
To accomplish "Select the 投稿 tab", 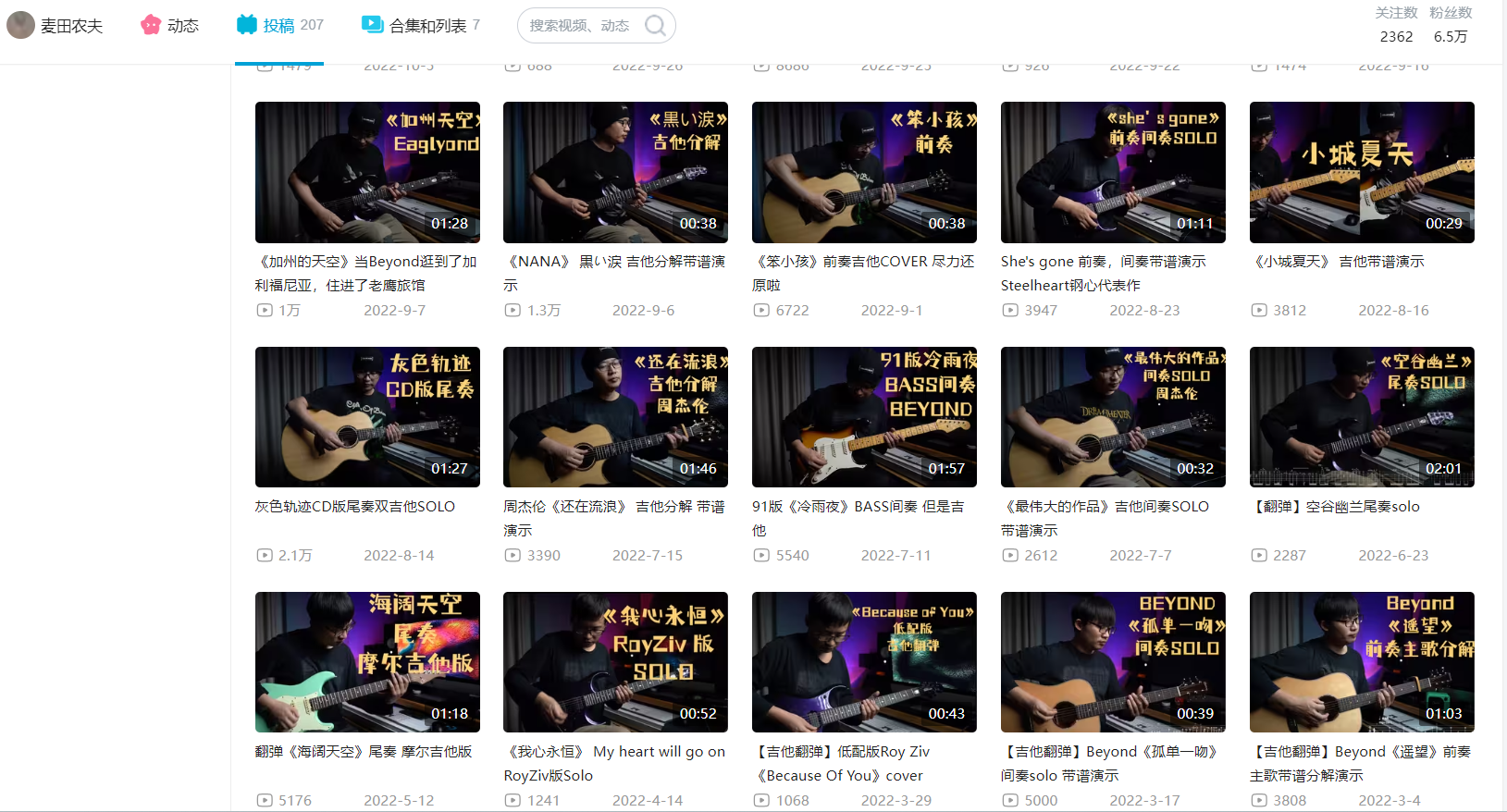I will (x=278, y=26).
